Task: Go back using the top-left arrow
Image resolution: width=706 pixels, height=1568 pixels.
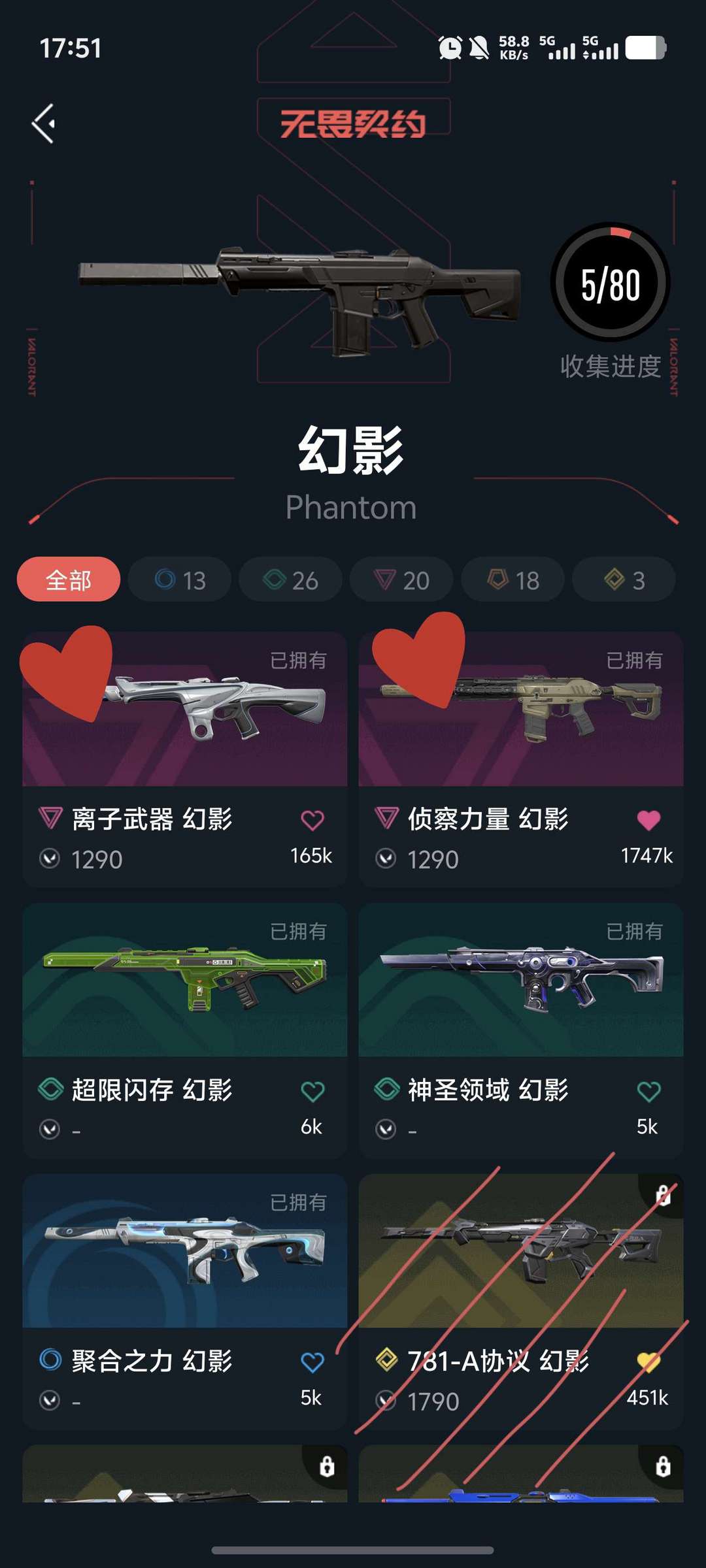Action: [x=44, y=123]
